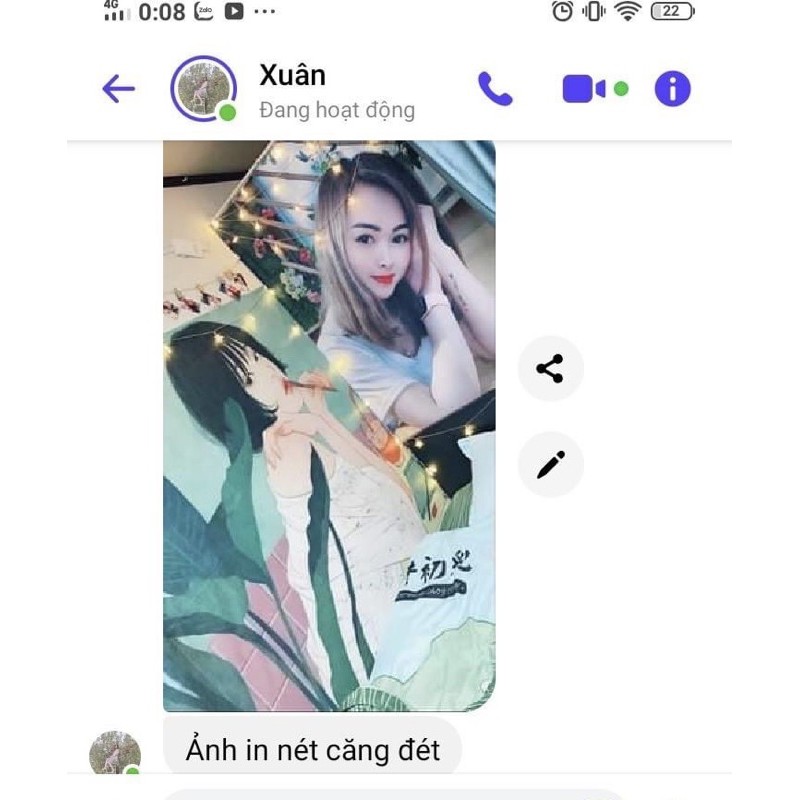Open conversation info
The width and height of the screenshot is (800, 800).
(672, 89)
